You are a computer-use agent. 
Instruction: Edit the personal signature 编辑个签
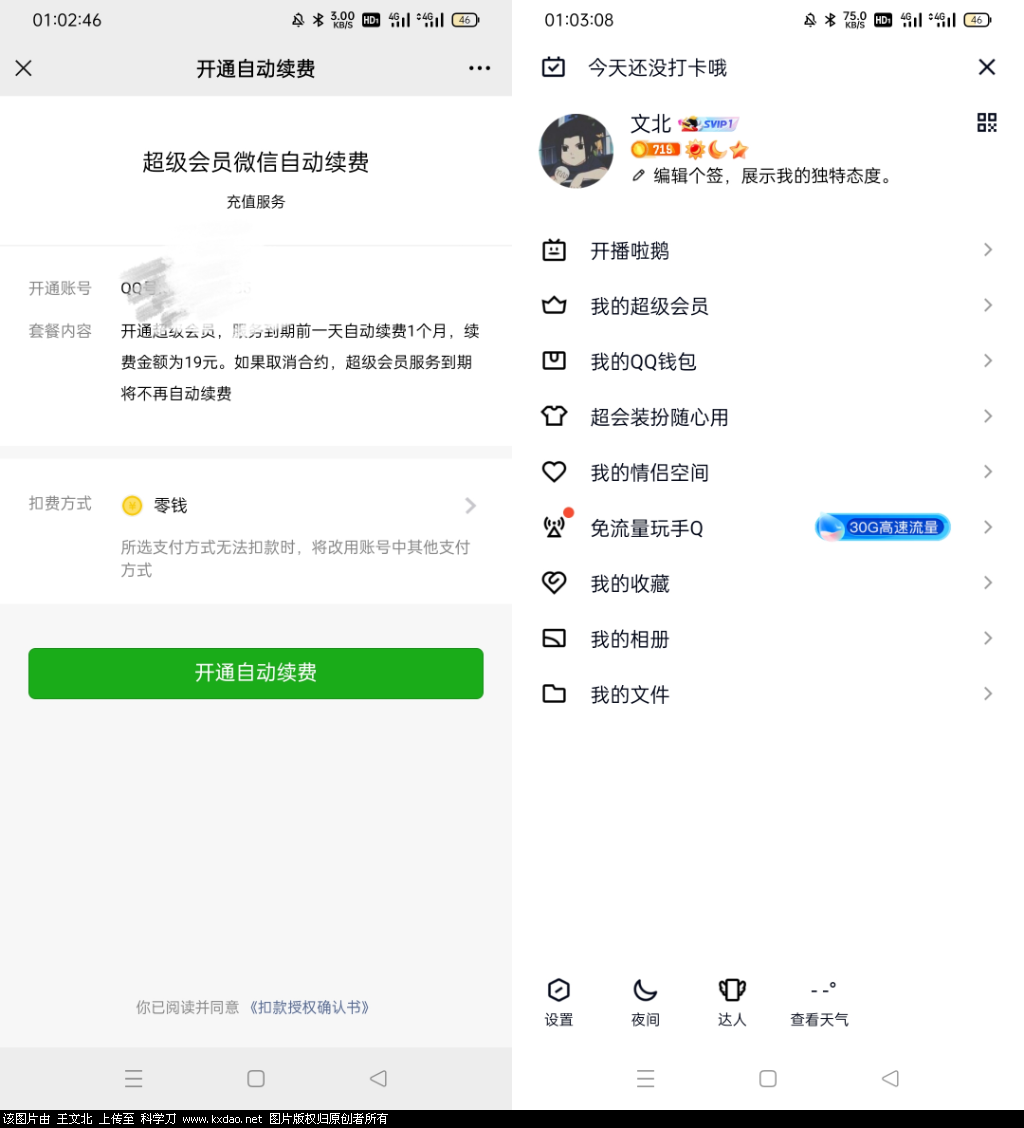tap(770, 176)
